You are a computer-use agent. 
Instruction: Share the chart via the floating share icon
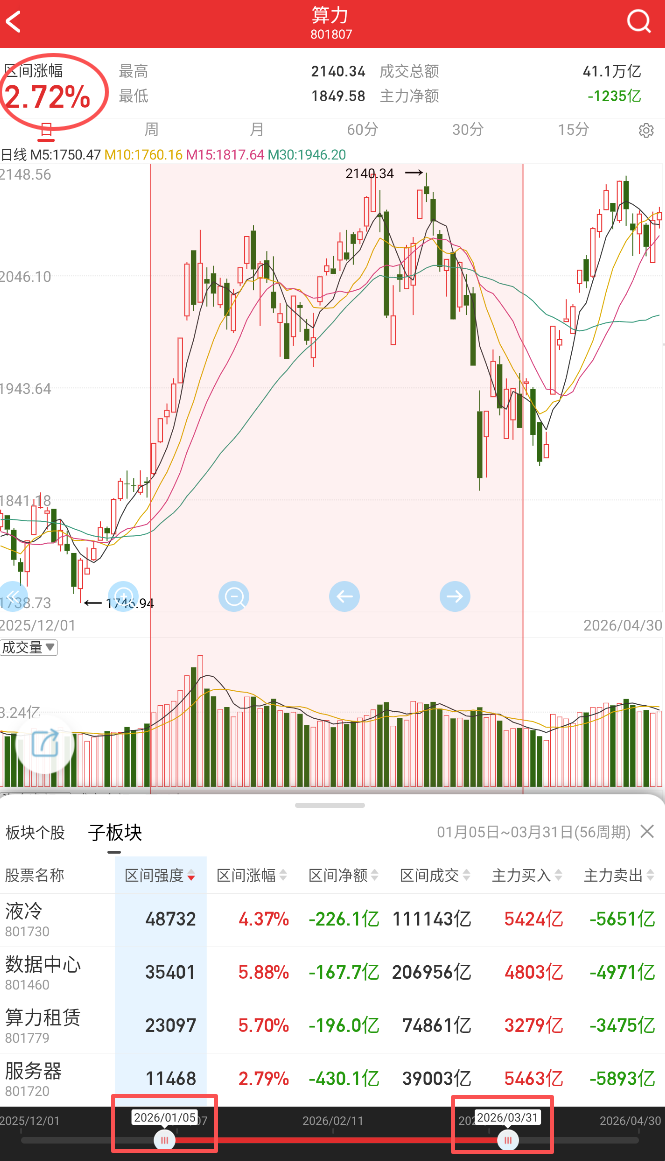(x=45, y=743)
